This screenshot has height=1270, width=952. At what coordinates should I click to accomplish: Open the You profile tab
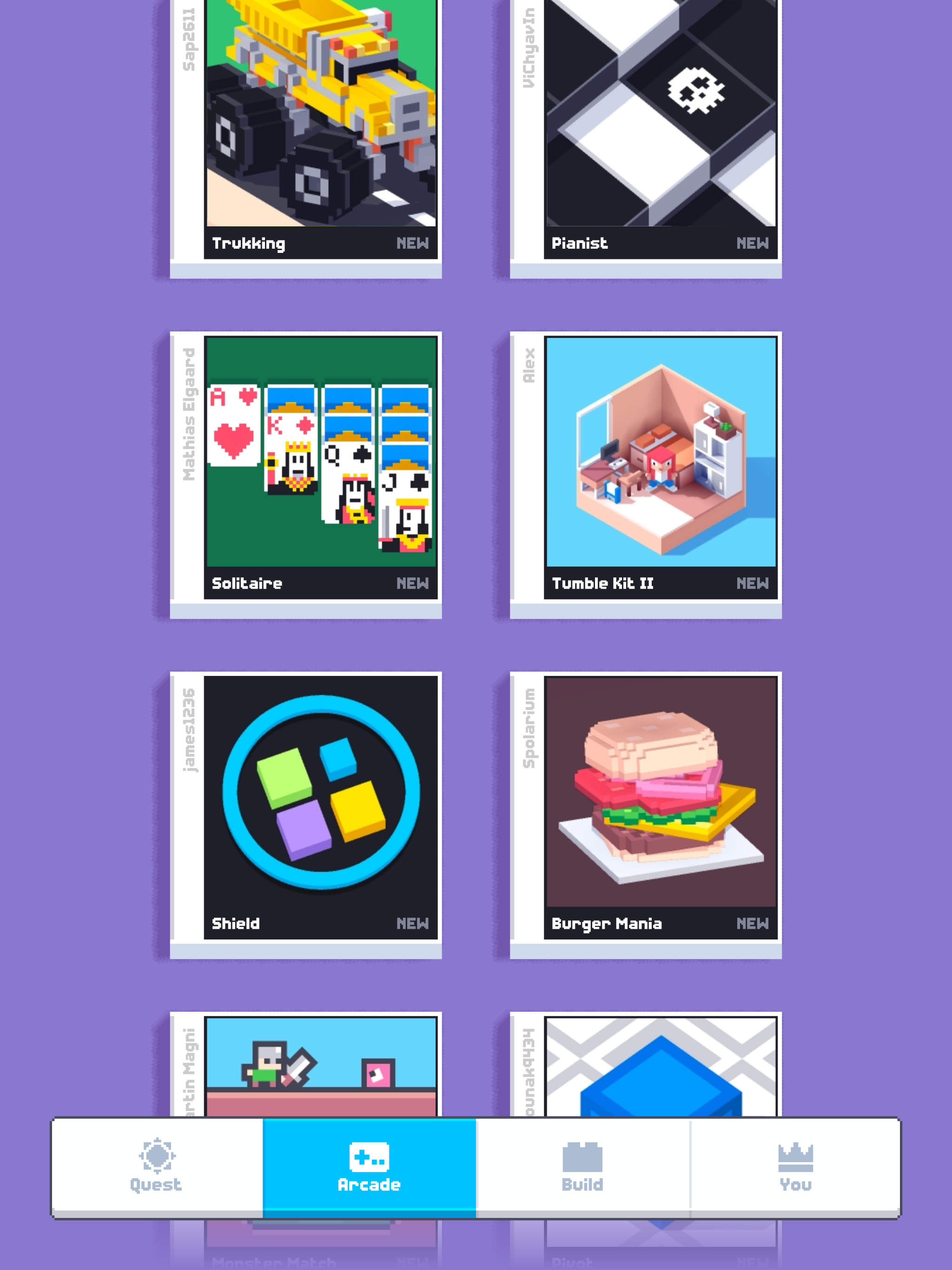796,1168
